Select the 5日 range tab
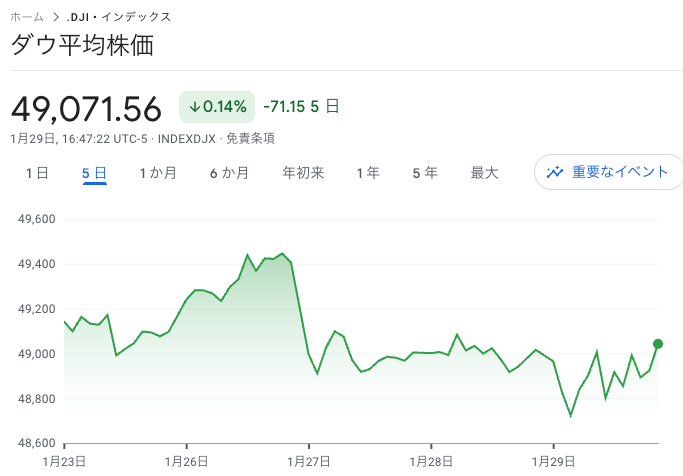The width and height of the screenshot is (683, 476). 95,173
